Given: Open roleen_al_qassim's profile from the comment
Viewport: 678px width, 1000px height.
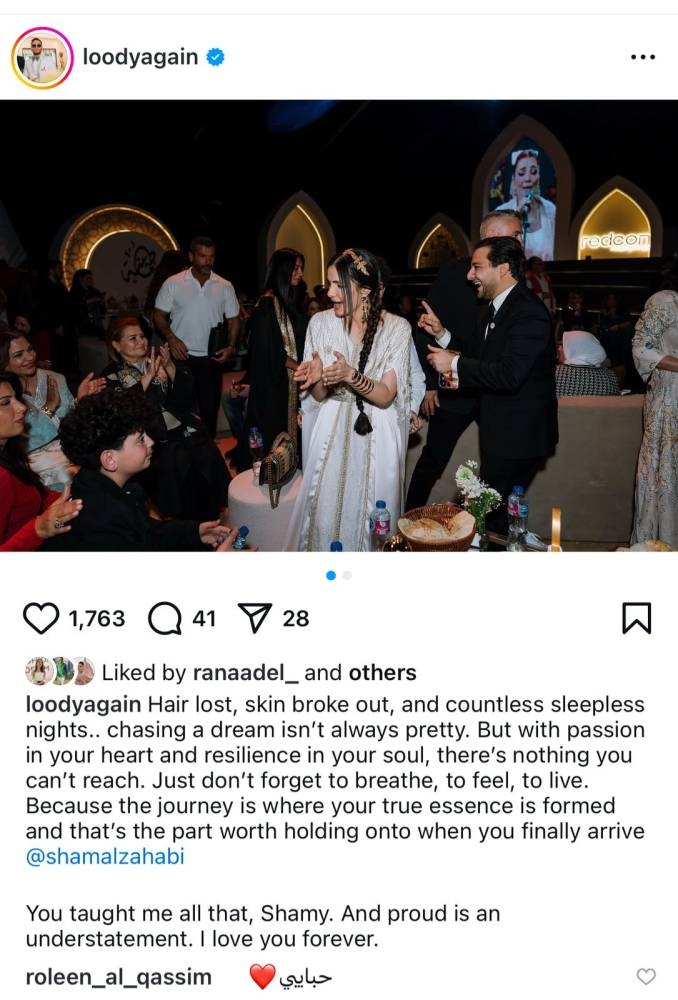Looking at the screenshot, I should click(118, 976).
